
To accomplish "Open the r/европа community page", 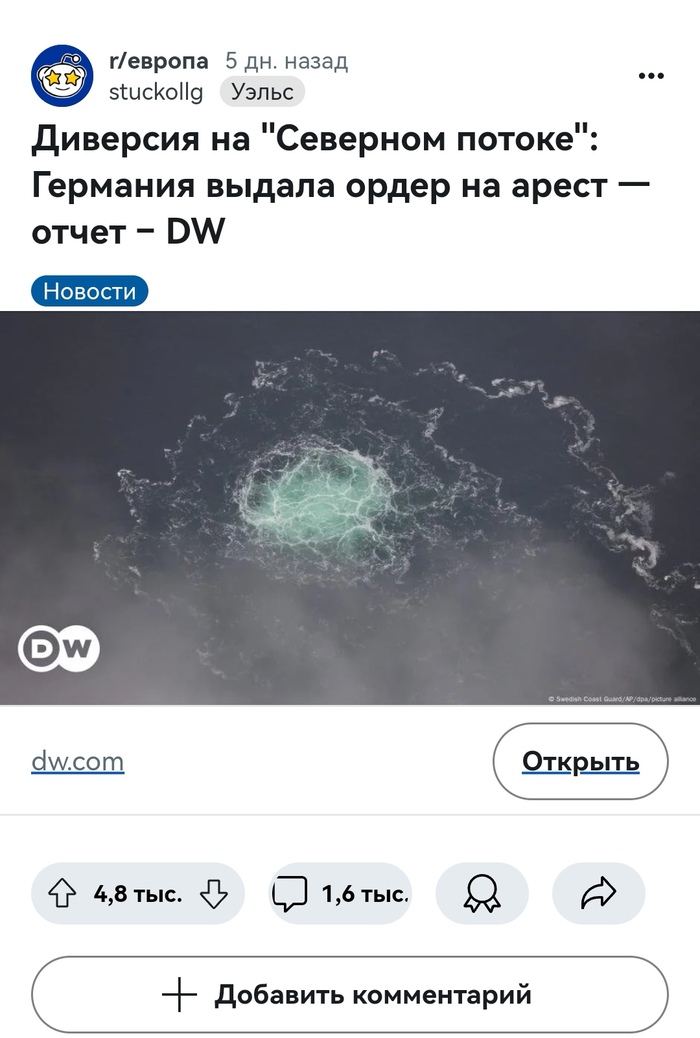I will click(x=158, y=62).
